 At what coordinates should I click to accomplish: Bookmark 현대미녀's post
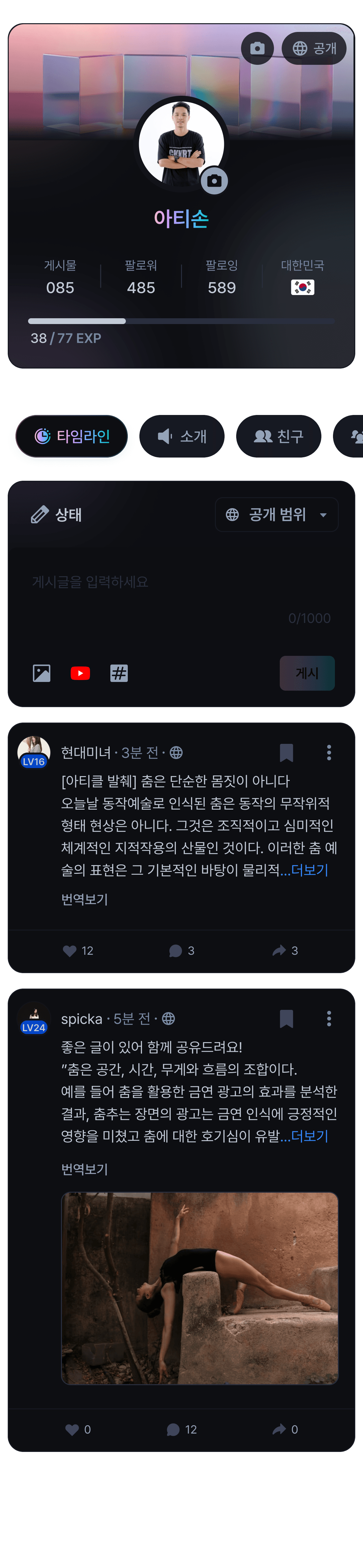(x=286, y=752)
